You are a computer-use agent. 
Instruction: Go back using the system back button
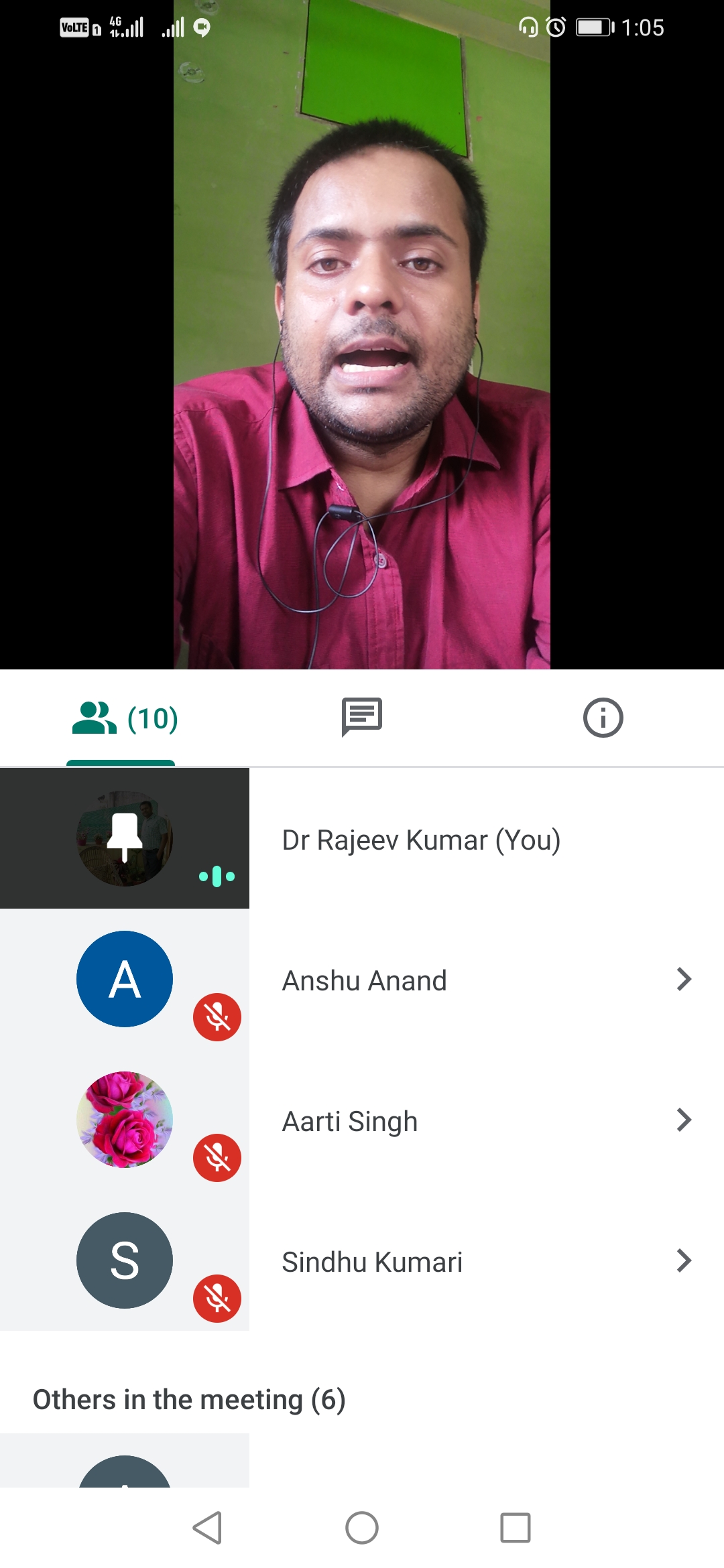pyautogui.click(x=208, y=1528)
